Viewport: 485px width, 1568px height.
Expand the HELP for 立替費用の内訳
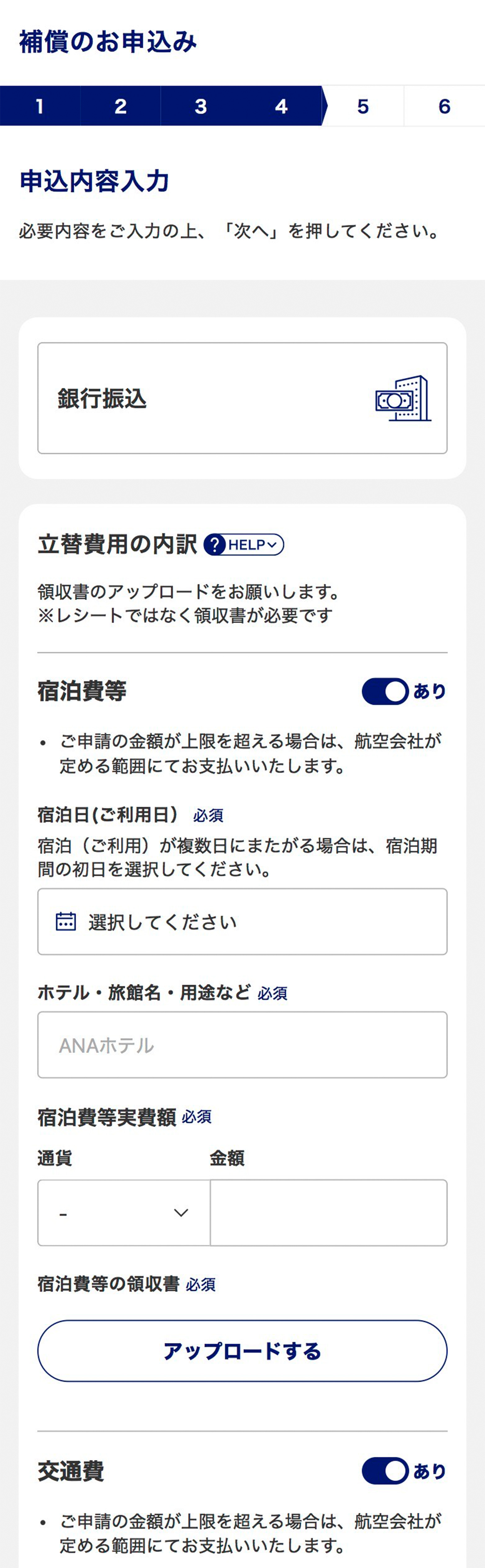244,545
